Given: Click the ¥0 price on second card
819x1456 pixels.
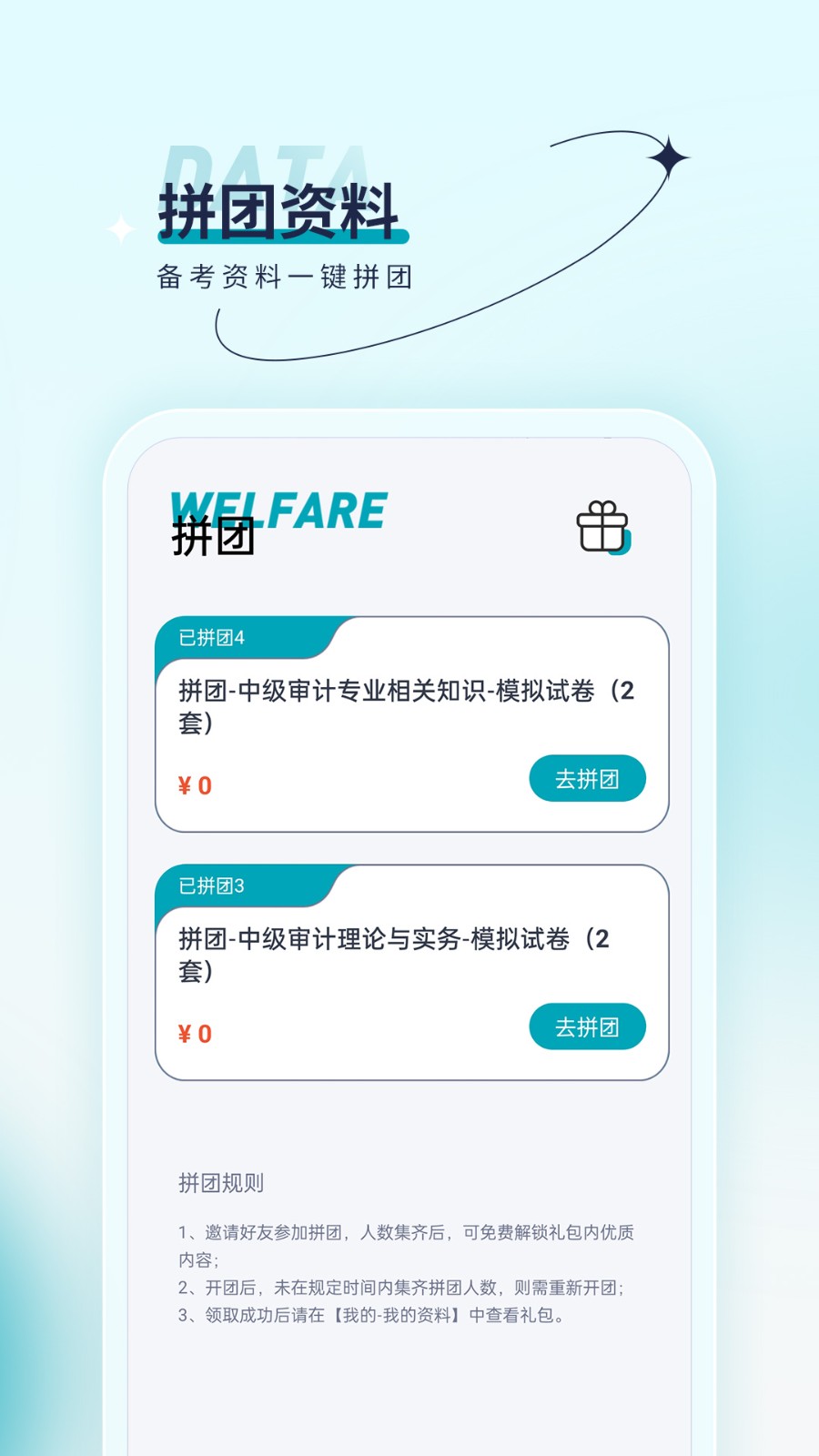Looking at the screenshot, I should point(194,1034).
